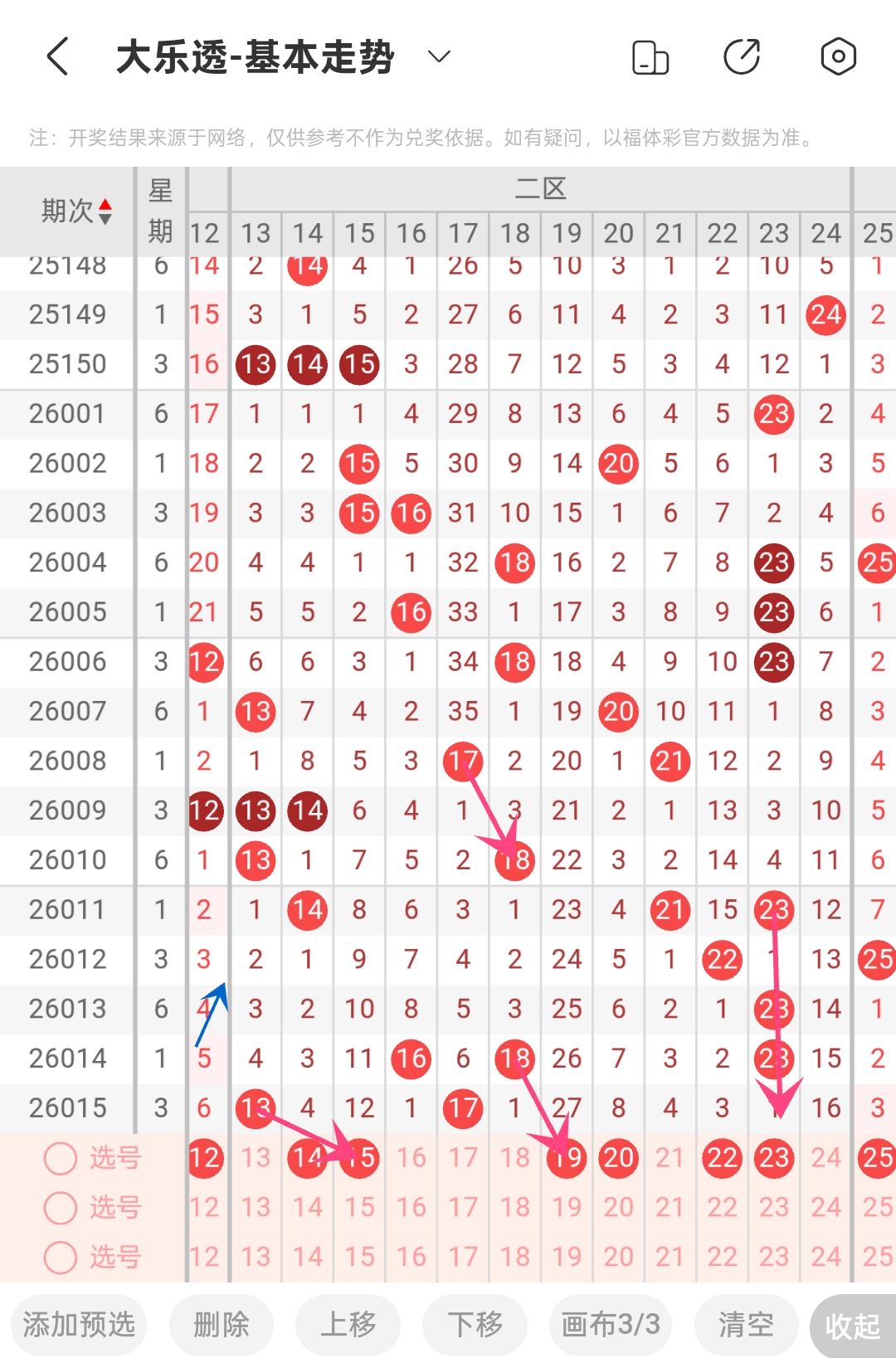This screenshot has height=1358, width=896.
Task: Expand the 大乐透-基本走势 chart type dropdown
Action: point(438,57)
